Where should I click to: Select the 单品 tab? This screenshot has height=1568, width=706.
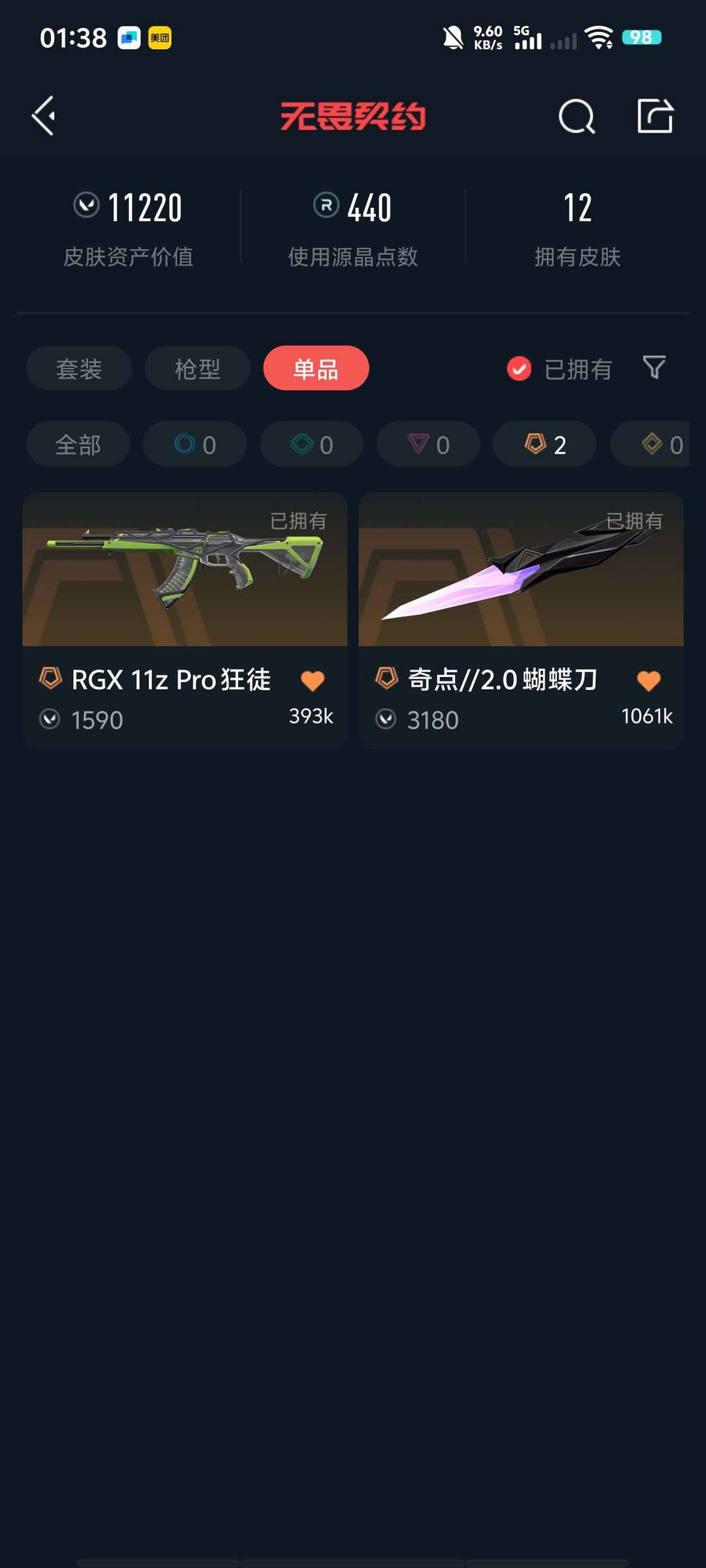pyautogui.click(x=316, y=368)
